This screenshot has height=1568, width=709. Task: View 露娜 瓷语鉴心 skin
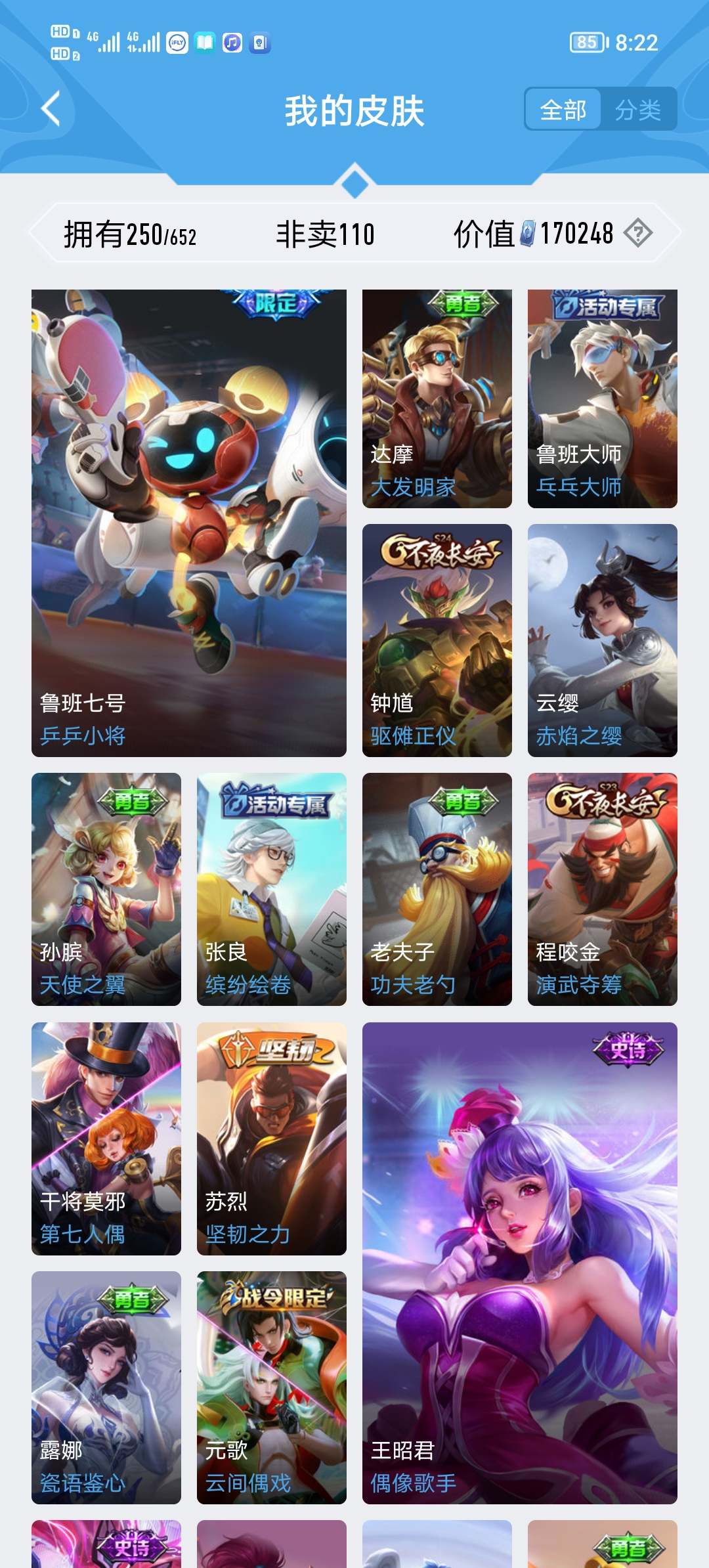[x=106, y=1387]
